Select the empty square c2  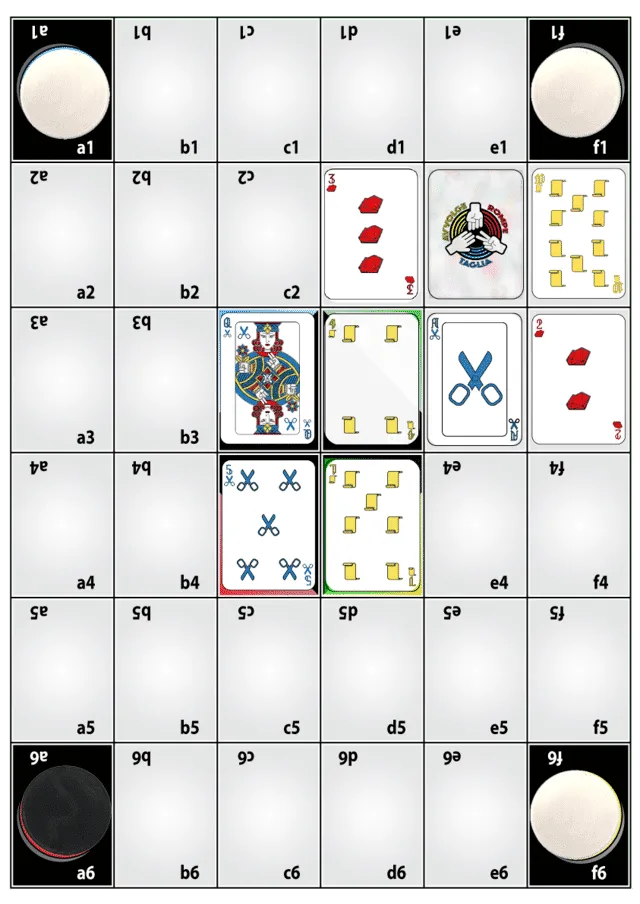coord(268,234)
